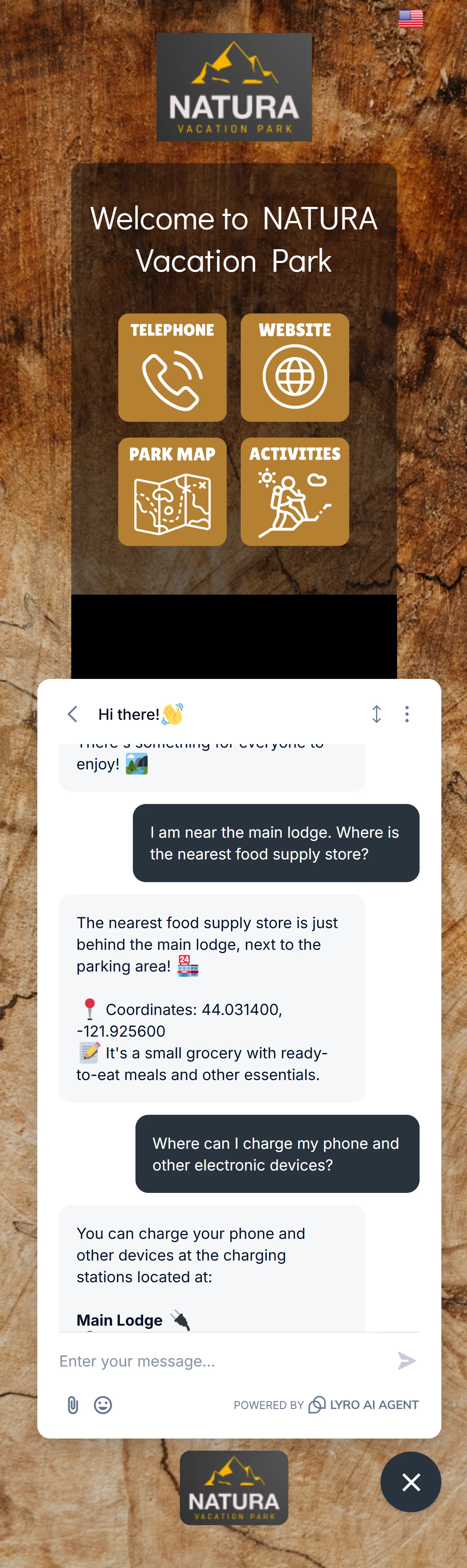Image resolution: width=467 pixels, height=1568 pixels.
Task: Open the chat options three-dot menu
Action: [407, 714]
